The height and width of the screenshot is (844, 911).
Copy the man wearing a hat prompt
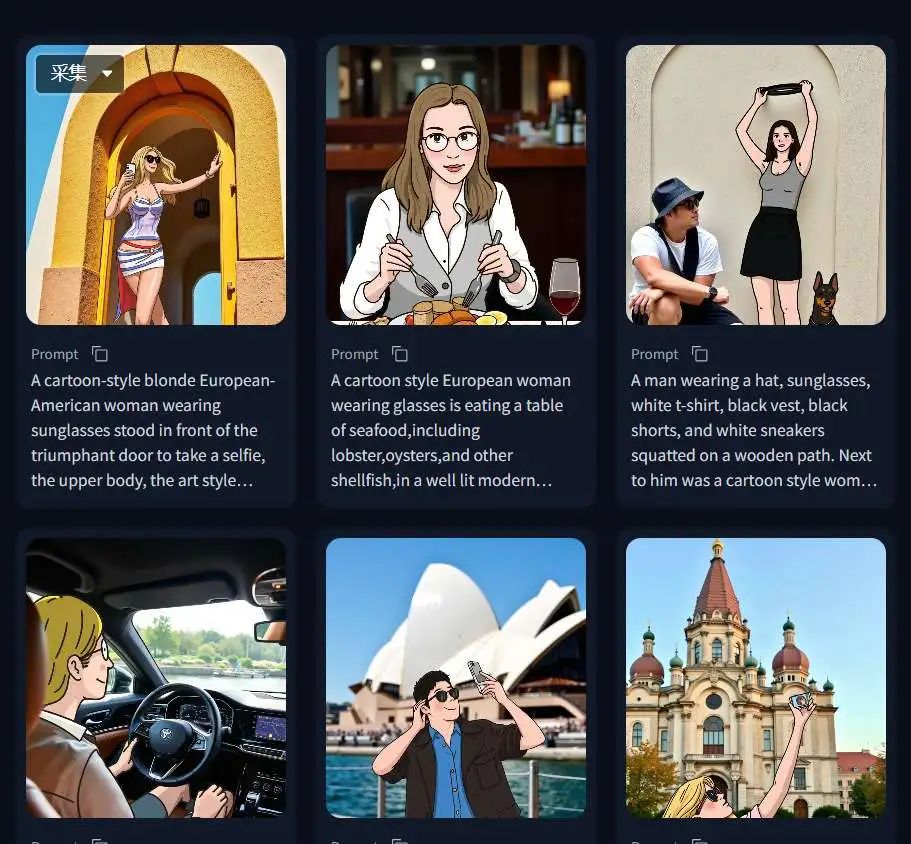tap(700, 354)
